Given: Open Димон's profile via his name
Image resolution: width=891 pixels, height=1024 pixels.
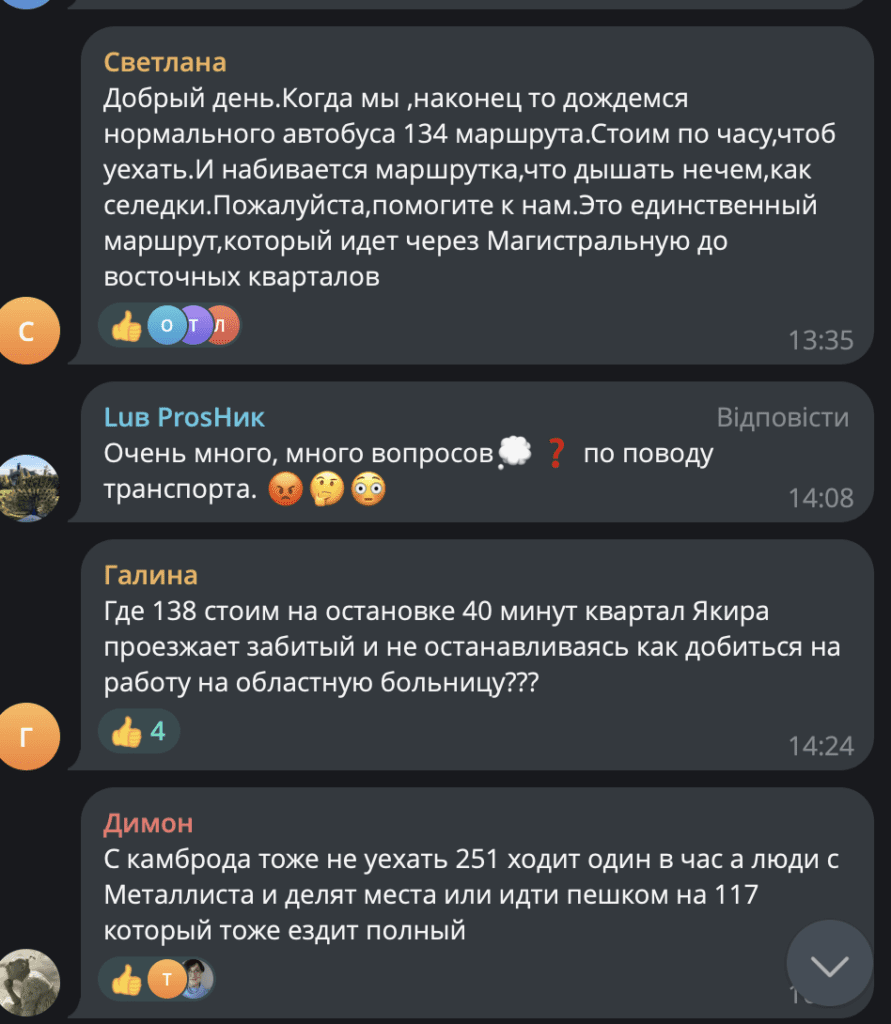Looking at the screenshot, I should (148, 823).
